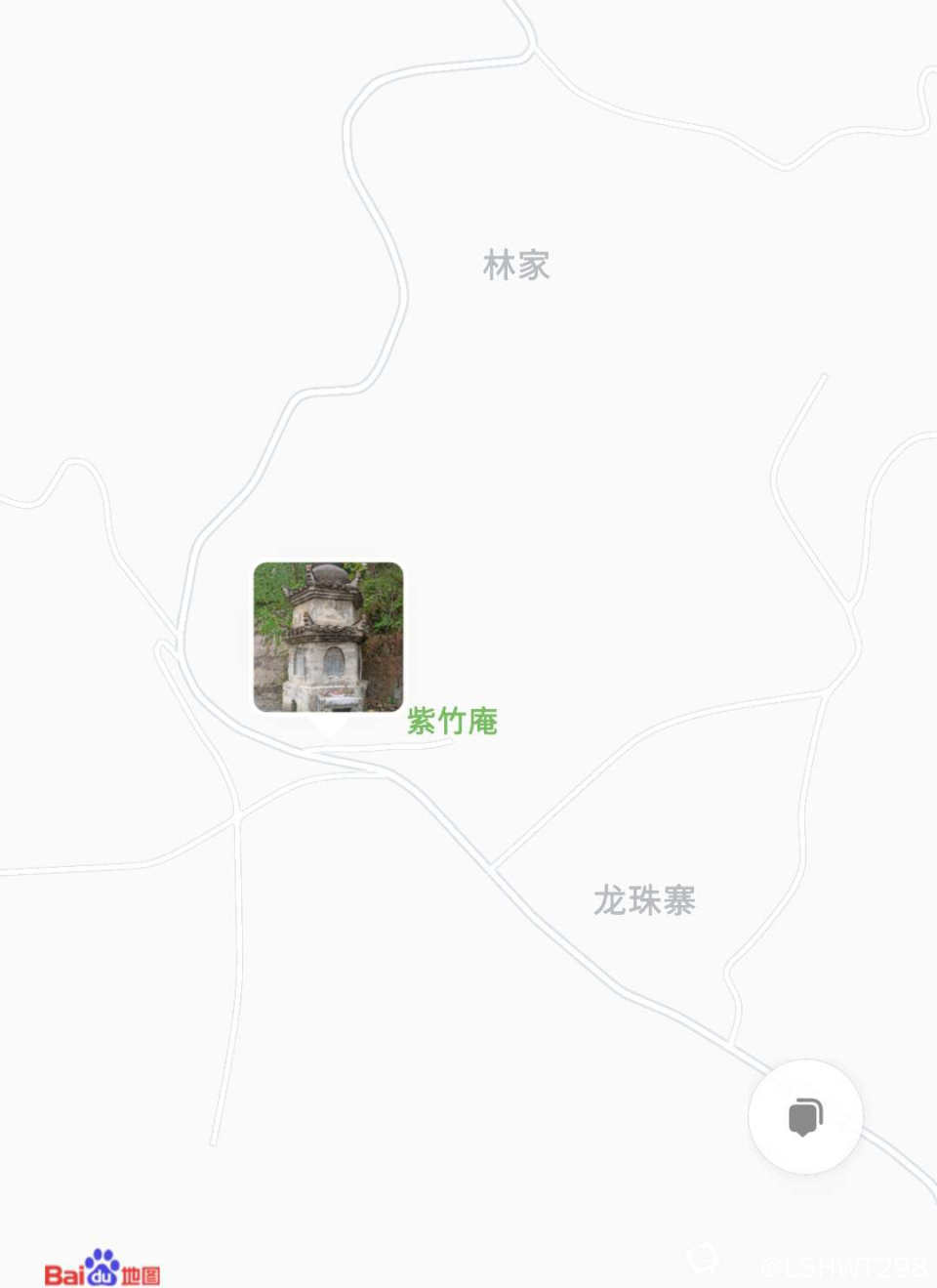Select the green 紫竹庵 place label

pyautogui.click(x=452, y=722)
